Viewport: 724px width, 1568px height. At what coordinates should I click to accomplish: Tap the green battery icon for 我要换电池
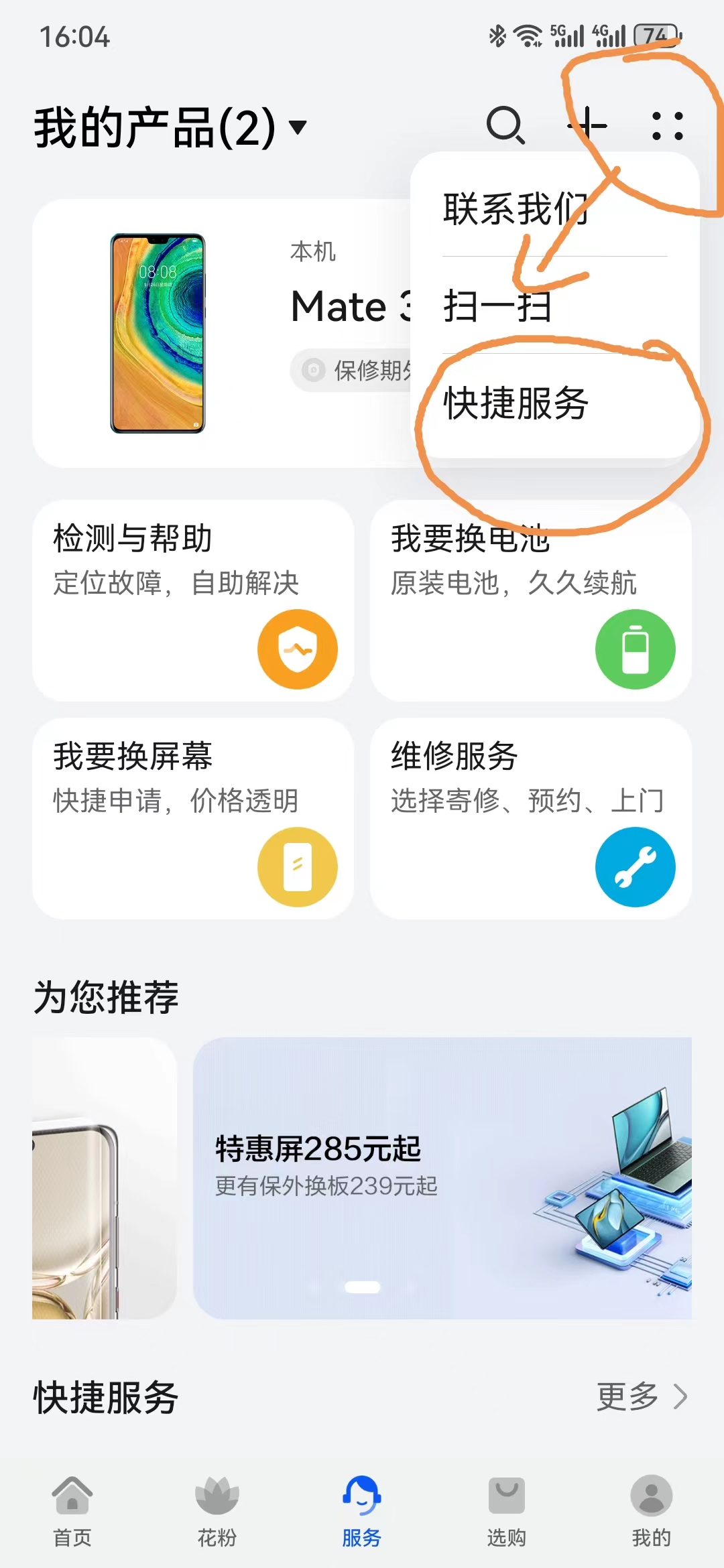click(636, 649)
